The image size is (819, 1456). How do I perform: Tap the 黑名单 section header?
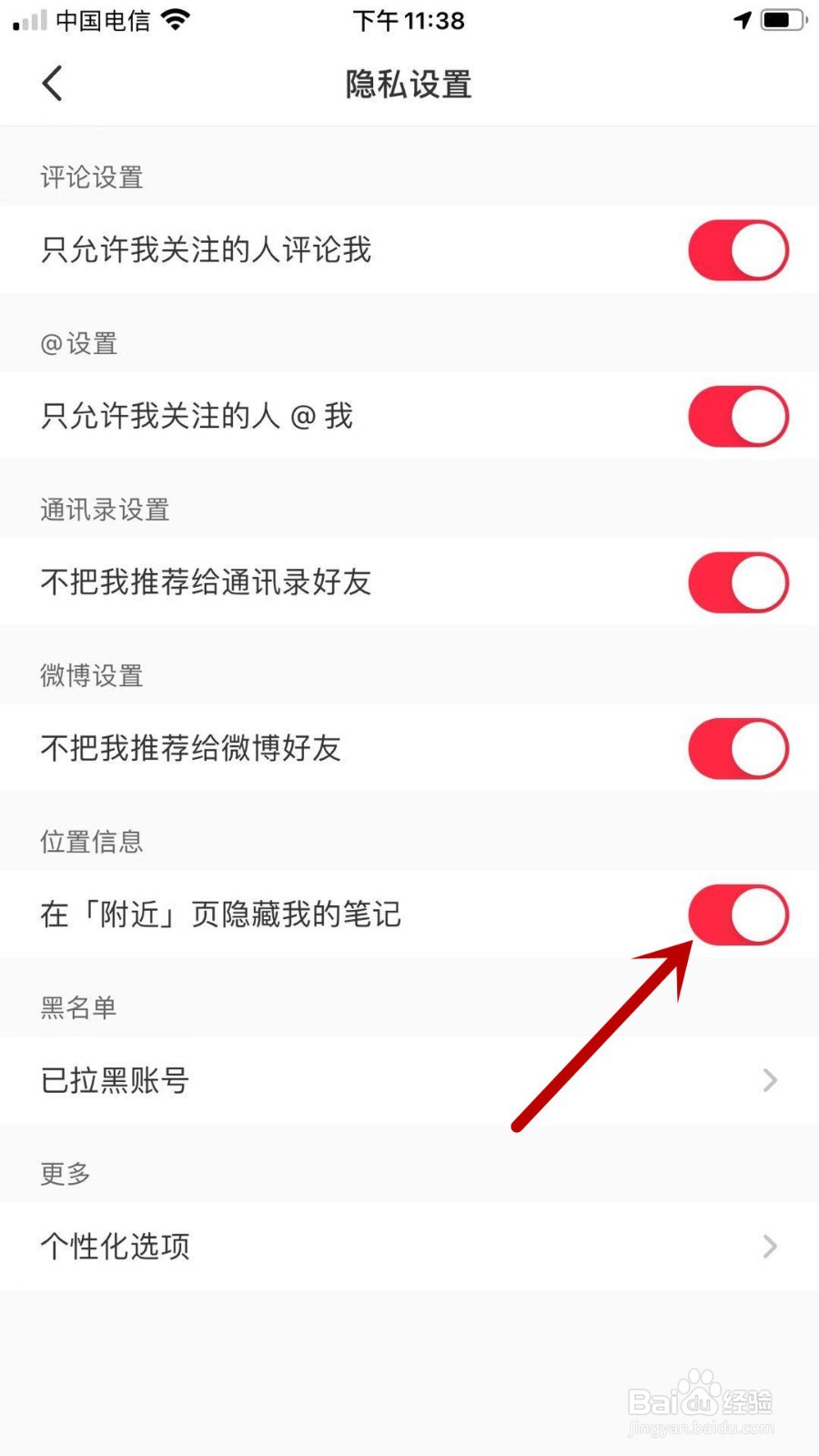(x=78, y=1006)
